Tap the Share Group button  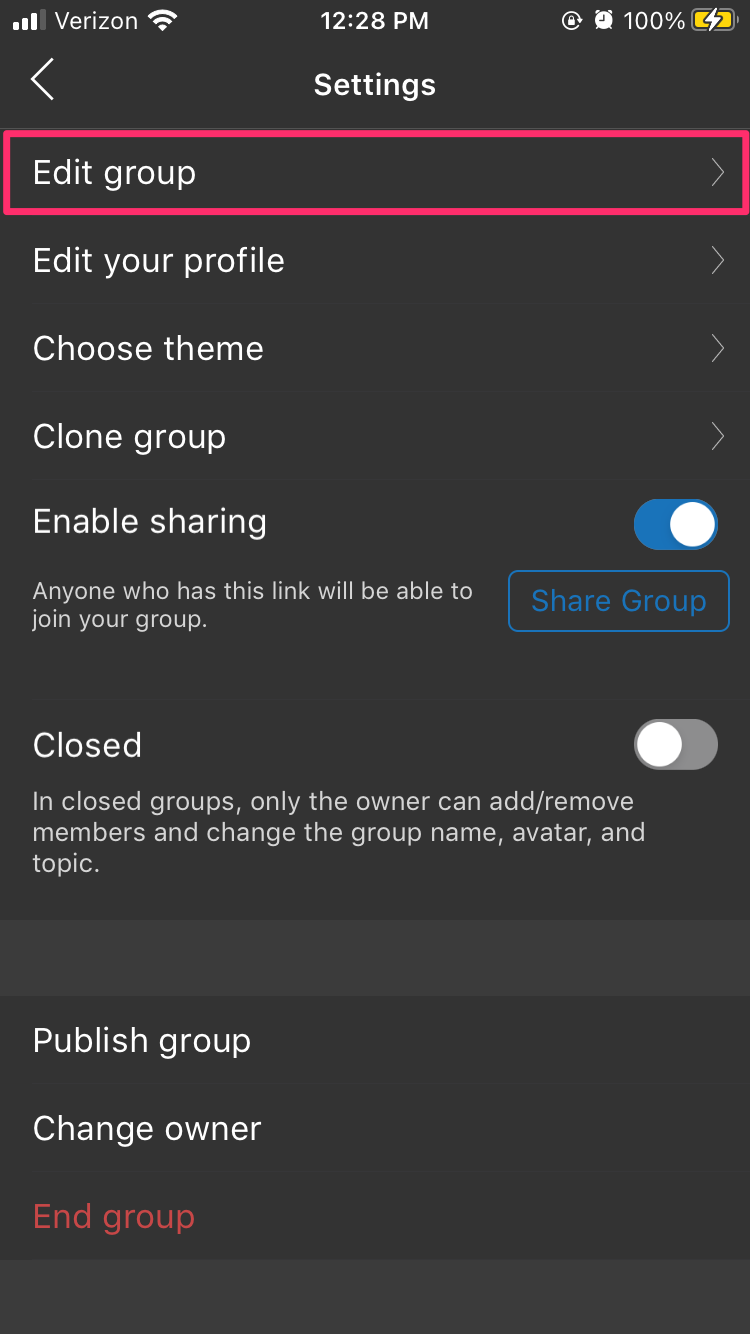[618, 601]
